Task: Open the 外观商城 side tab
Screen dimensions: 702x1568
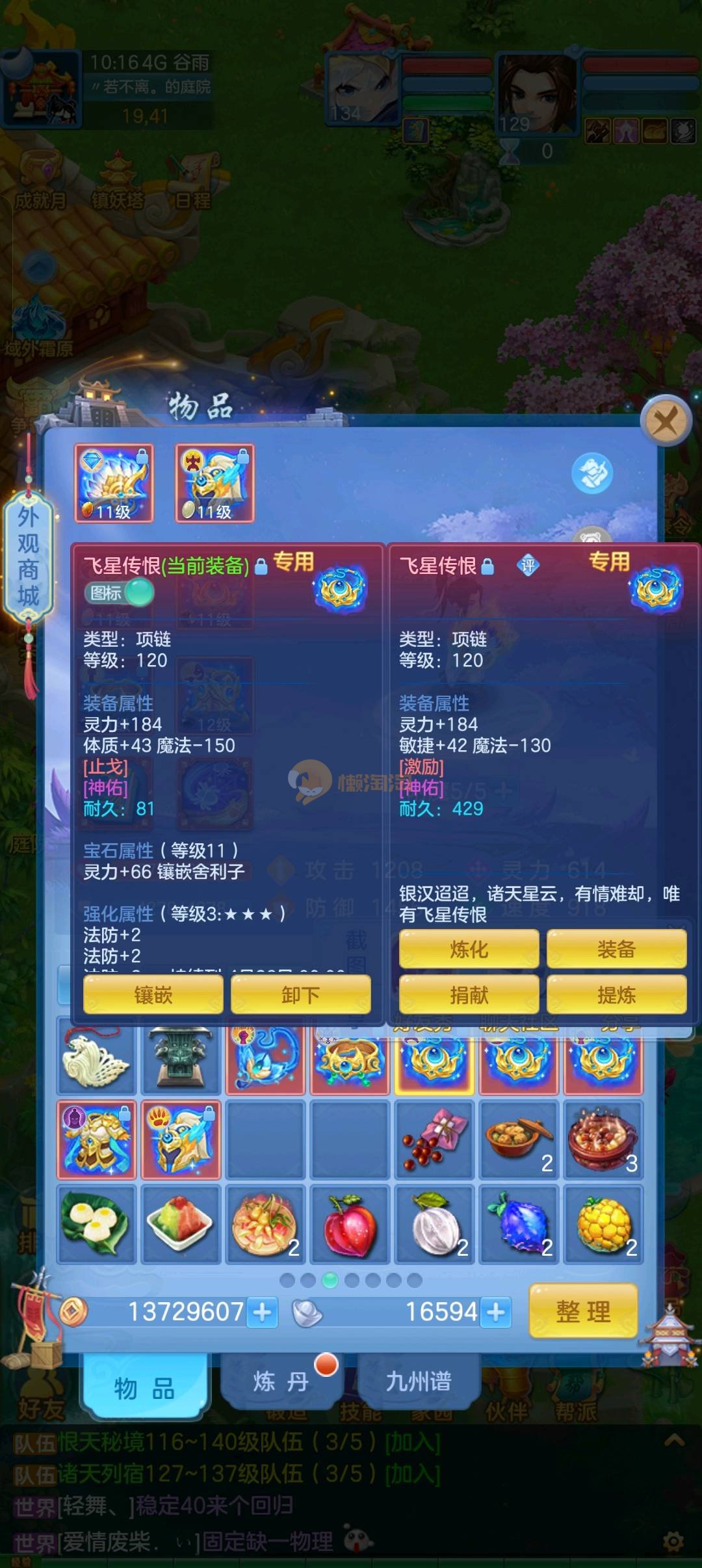Action: click(x=28, y=556)
